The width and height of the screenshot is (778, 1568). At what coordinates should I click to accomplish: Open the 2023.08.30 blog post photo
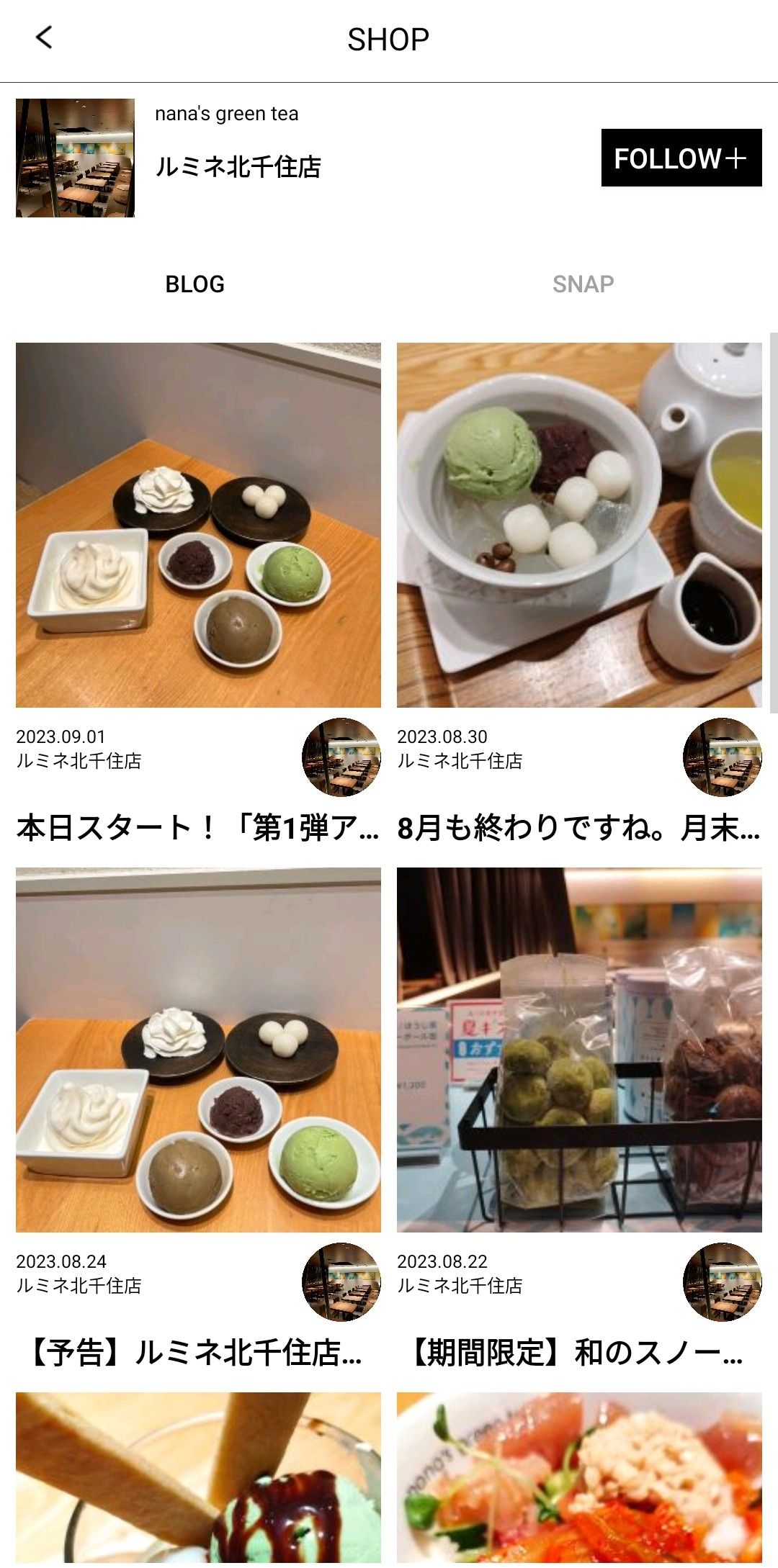click(579, 525)
